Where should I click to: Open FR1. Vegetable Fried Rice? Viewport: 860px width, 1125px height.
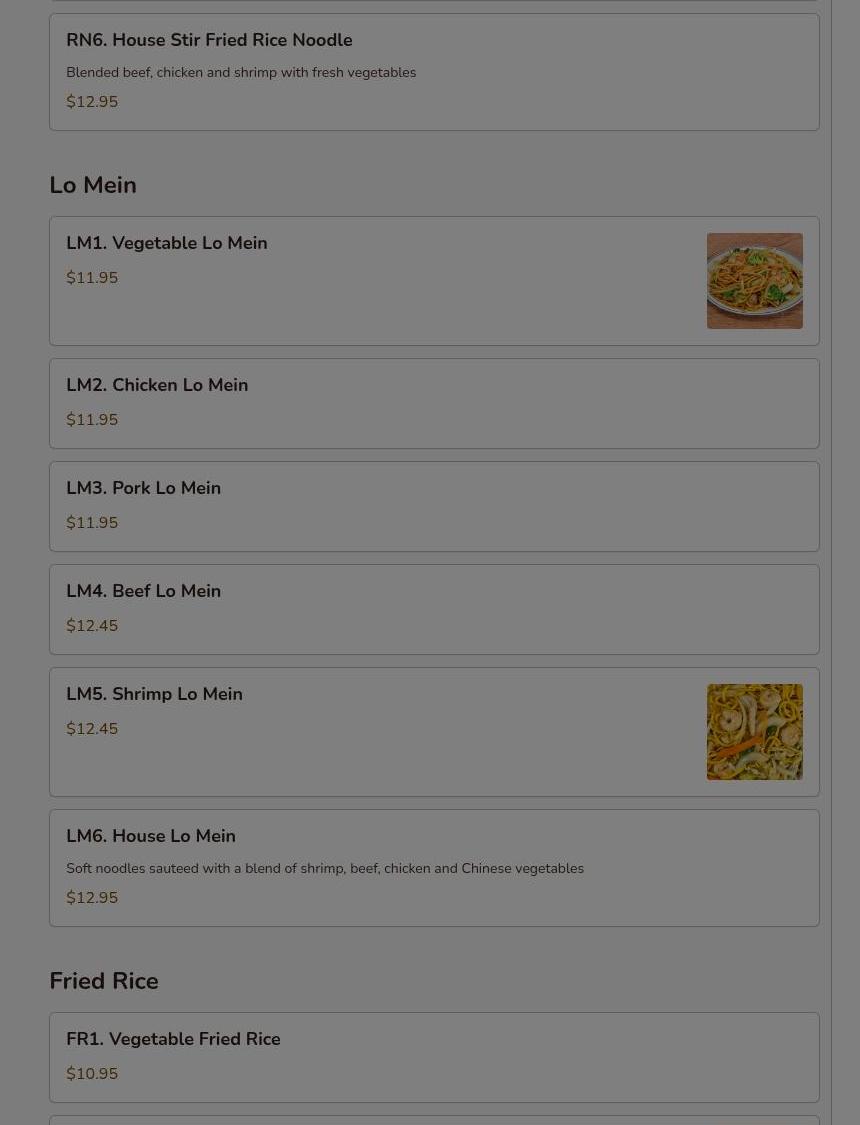point(433,1056)
